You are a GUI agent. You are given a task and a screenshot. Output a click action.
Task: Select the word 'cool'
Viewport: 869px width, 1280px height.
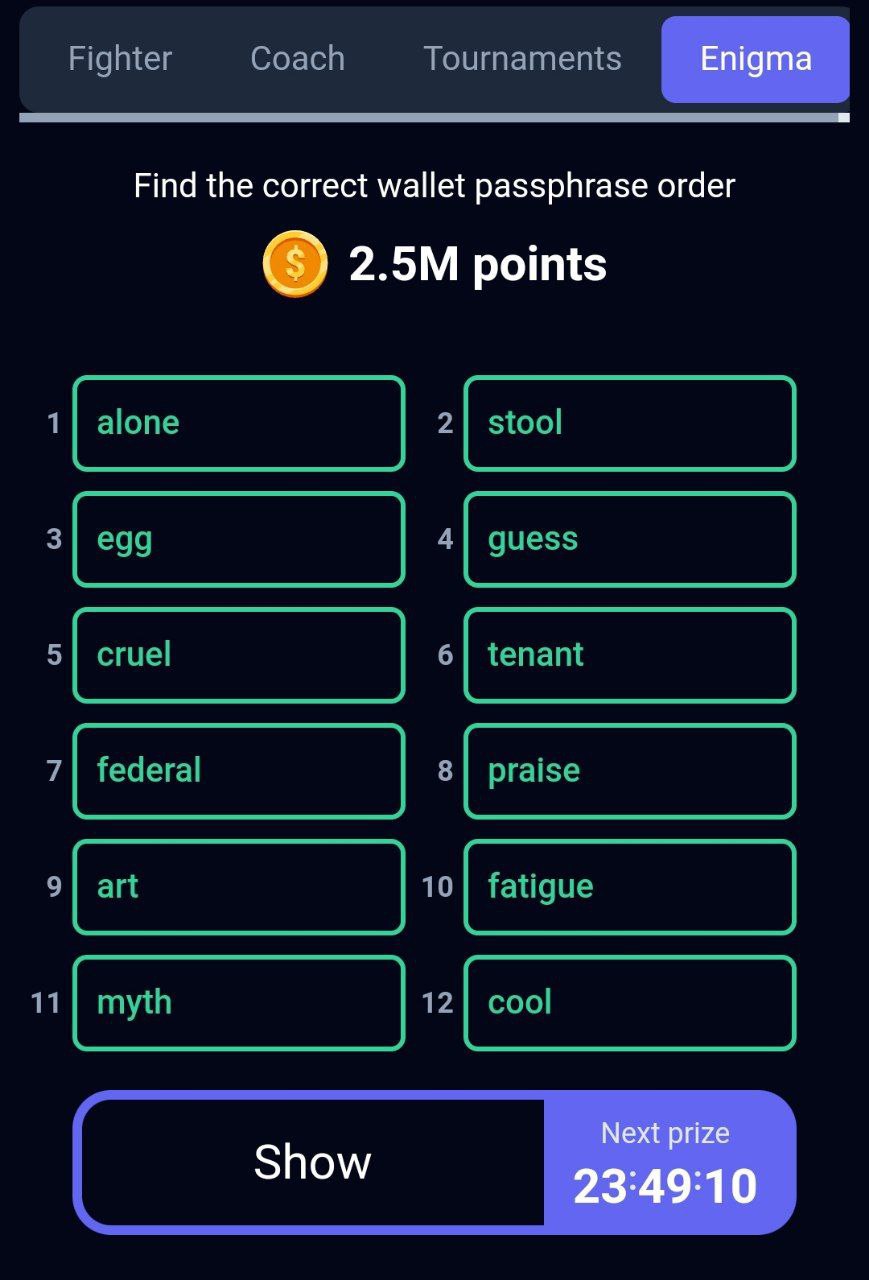[630, 1003]
